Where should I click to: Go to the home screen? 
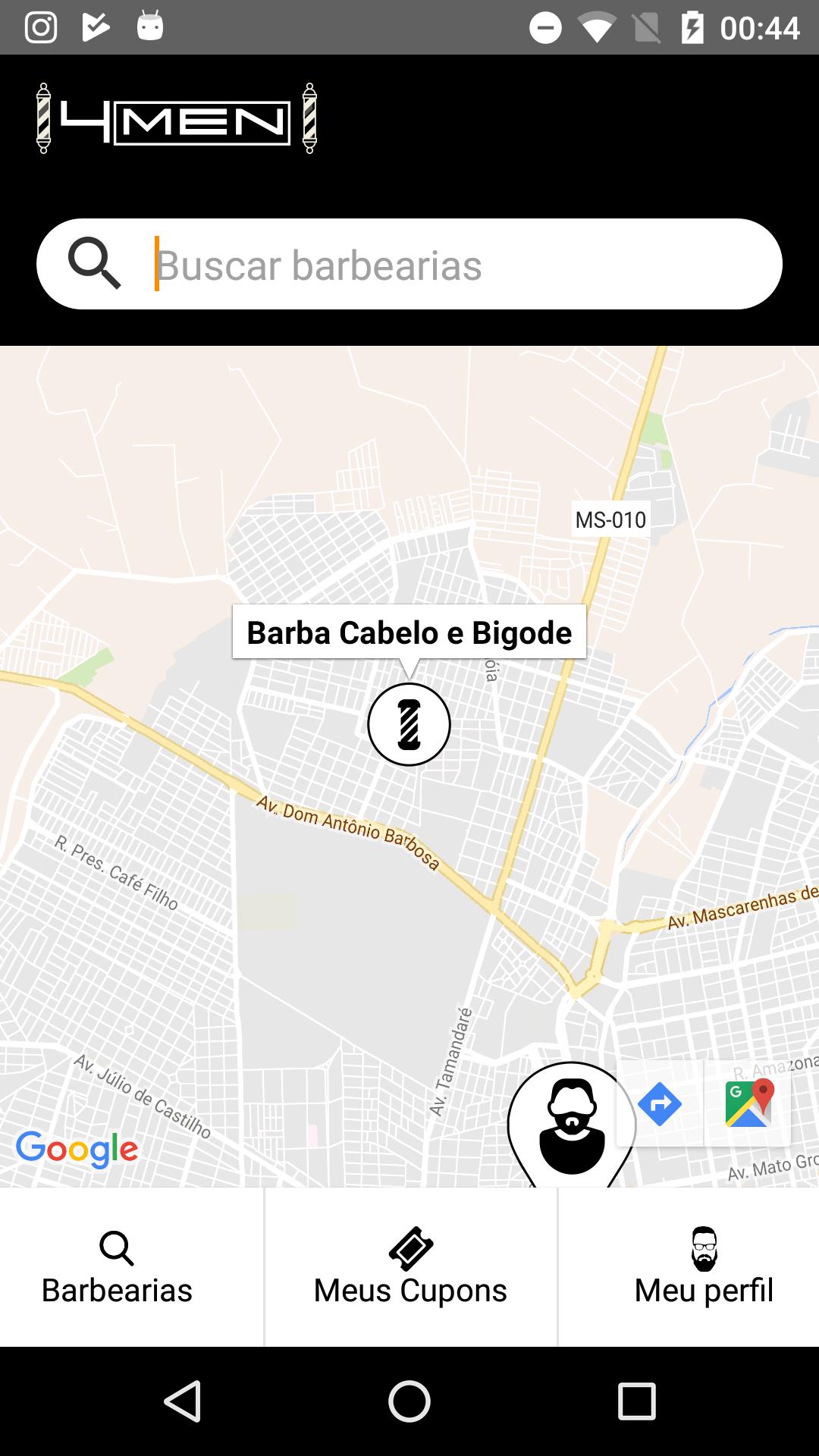click(x=409, y=1401)
